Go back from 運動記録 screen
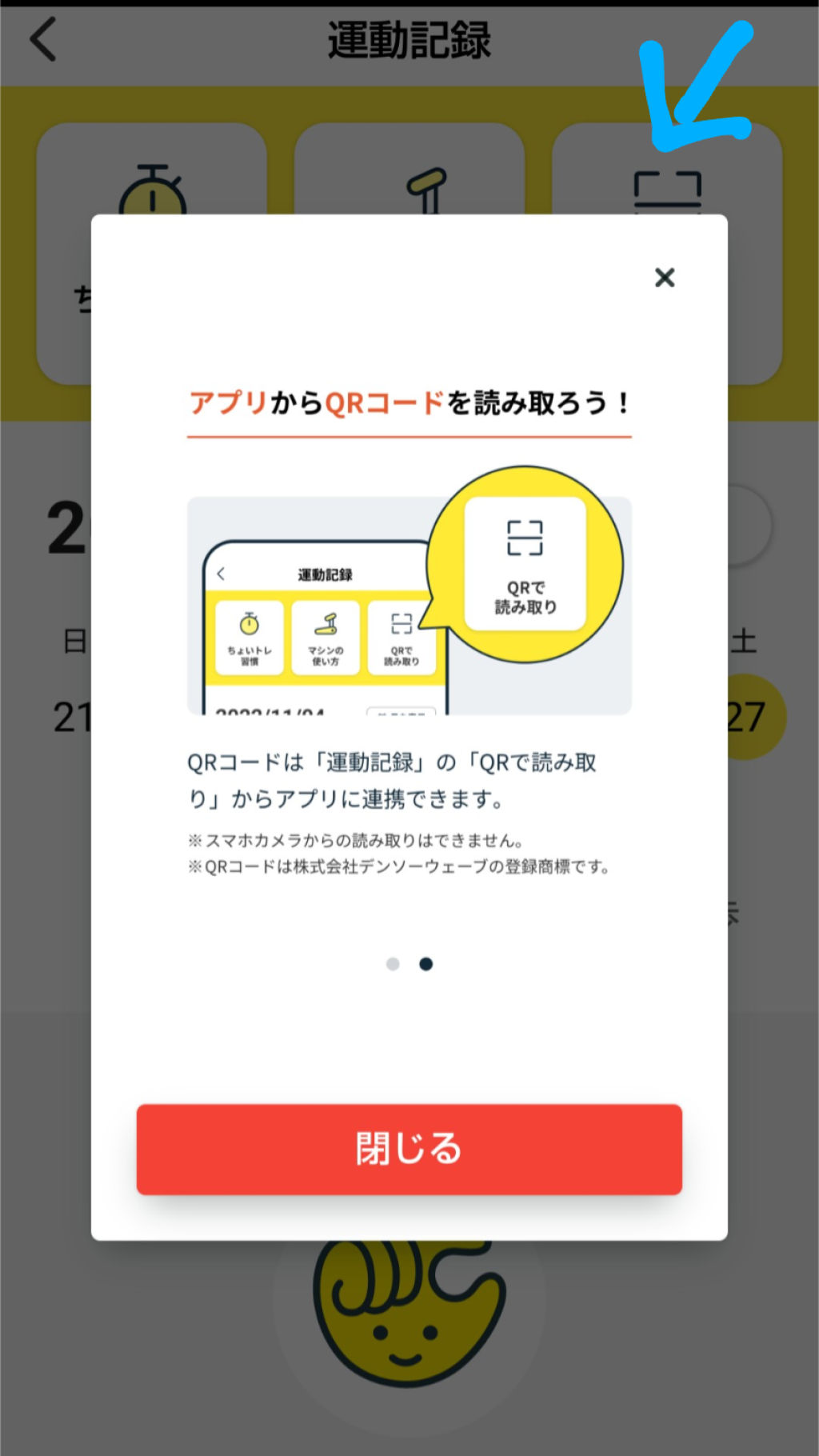Screen dimensions: 819x1456 43,40
